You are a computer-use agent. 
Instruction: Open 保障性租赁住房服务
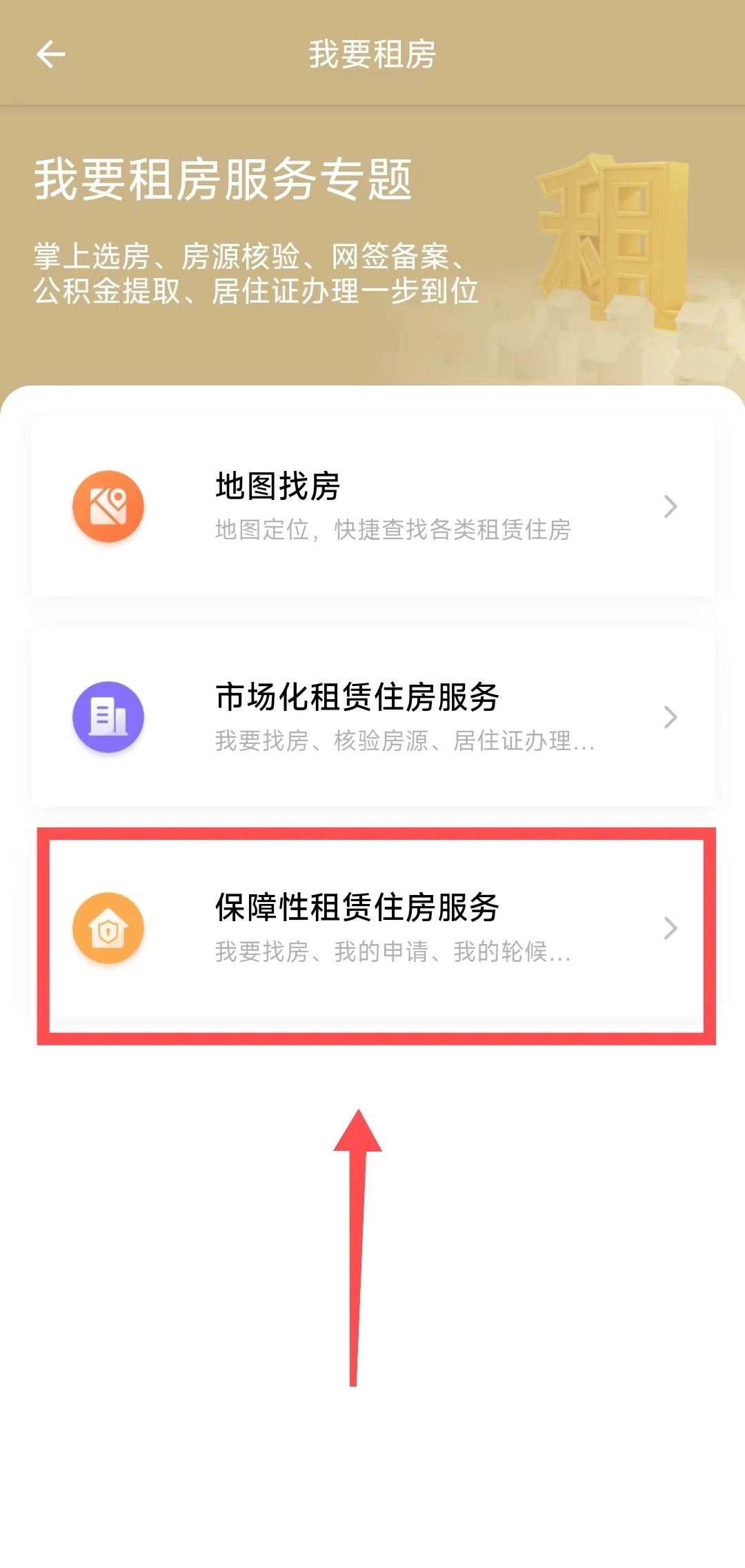point(372,928)
